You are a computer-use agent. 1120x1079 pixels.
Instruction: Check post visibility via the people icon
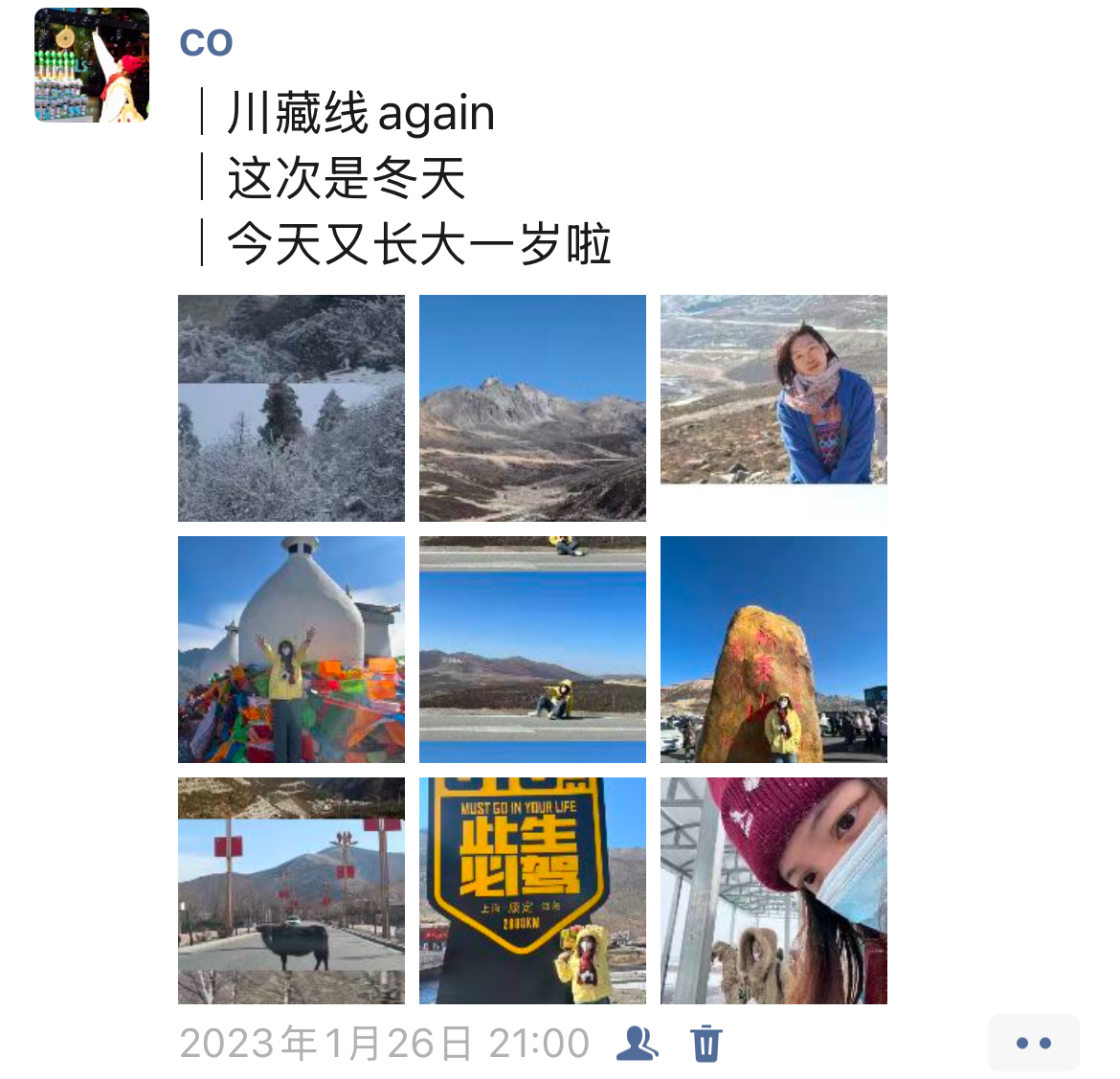(637, 1044)
